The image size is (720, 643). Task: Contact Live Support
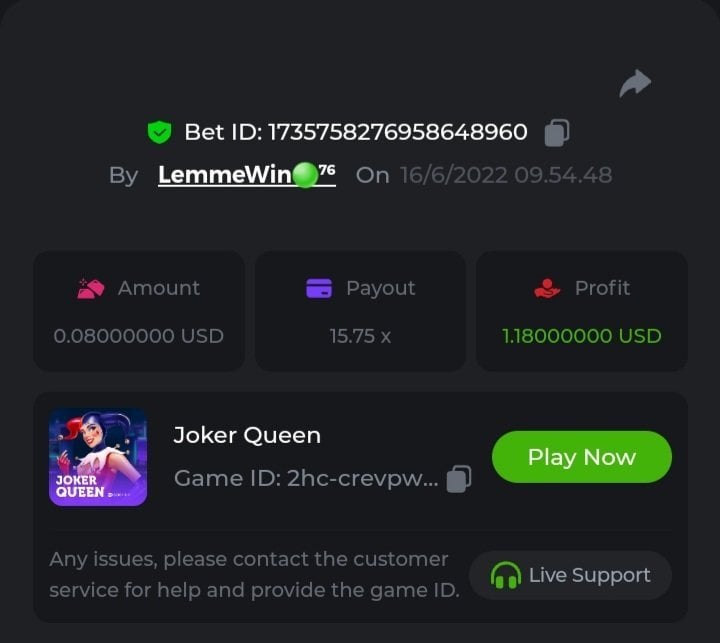[570, 575]
